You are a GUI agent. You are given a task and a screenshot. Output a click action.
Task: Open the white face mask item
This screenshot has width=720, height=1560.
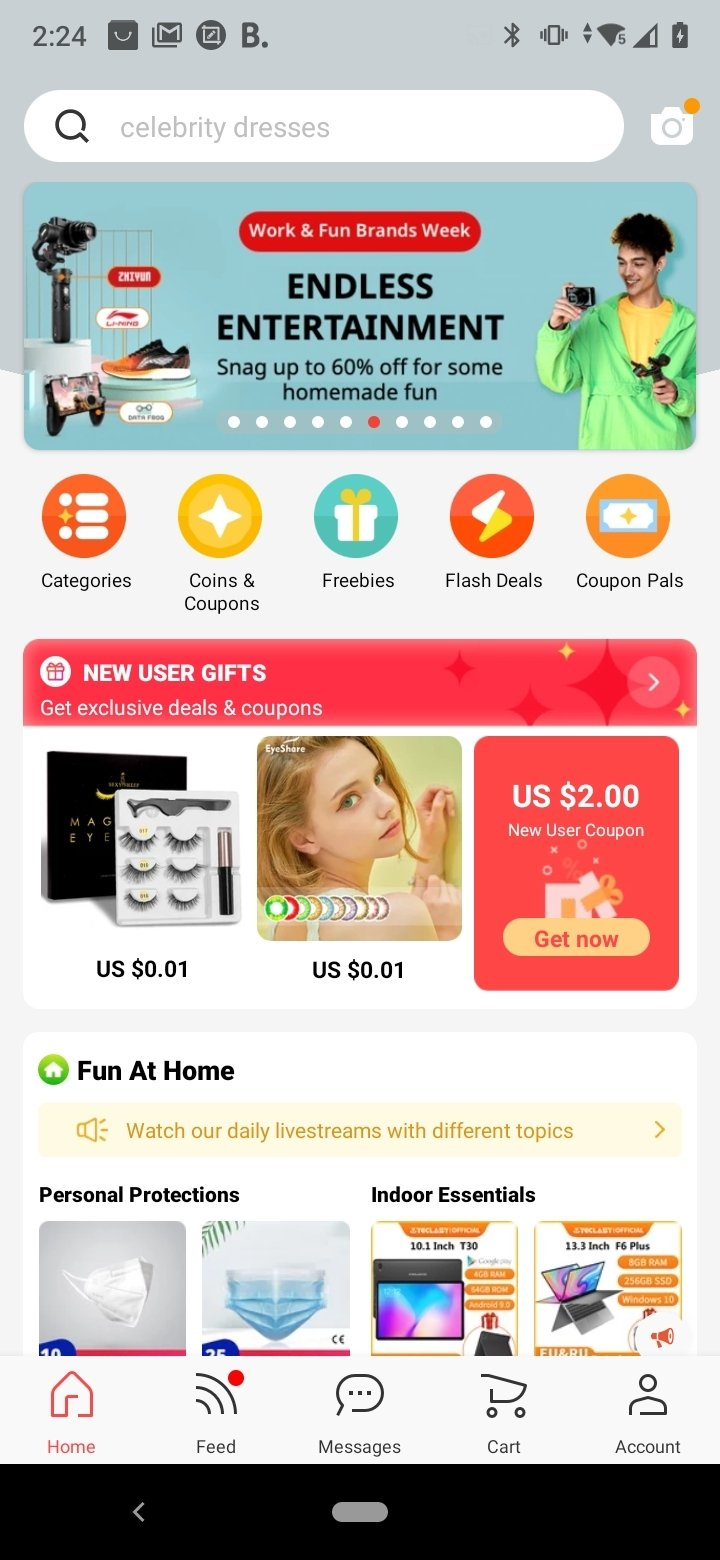point(112,1285)
